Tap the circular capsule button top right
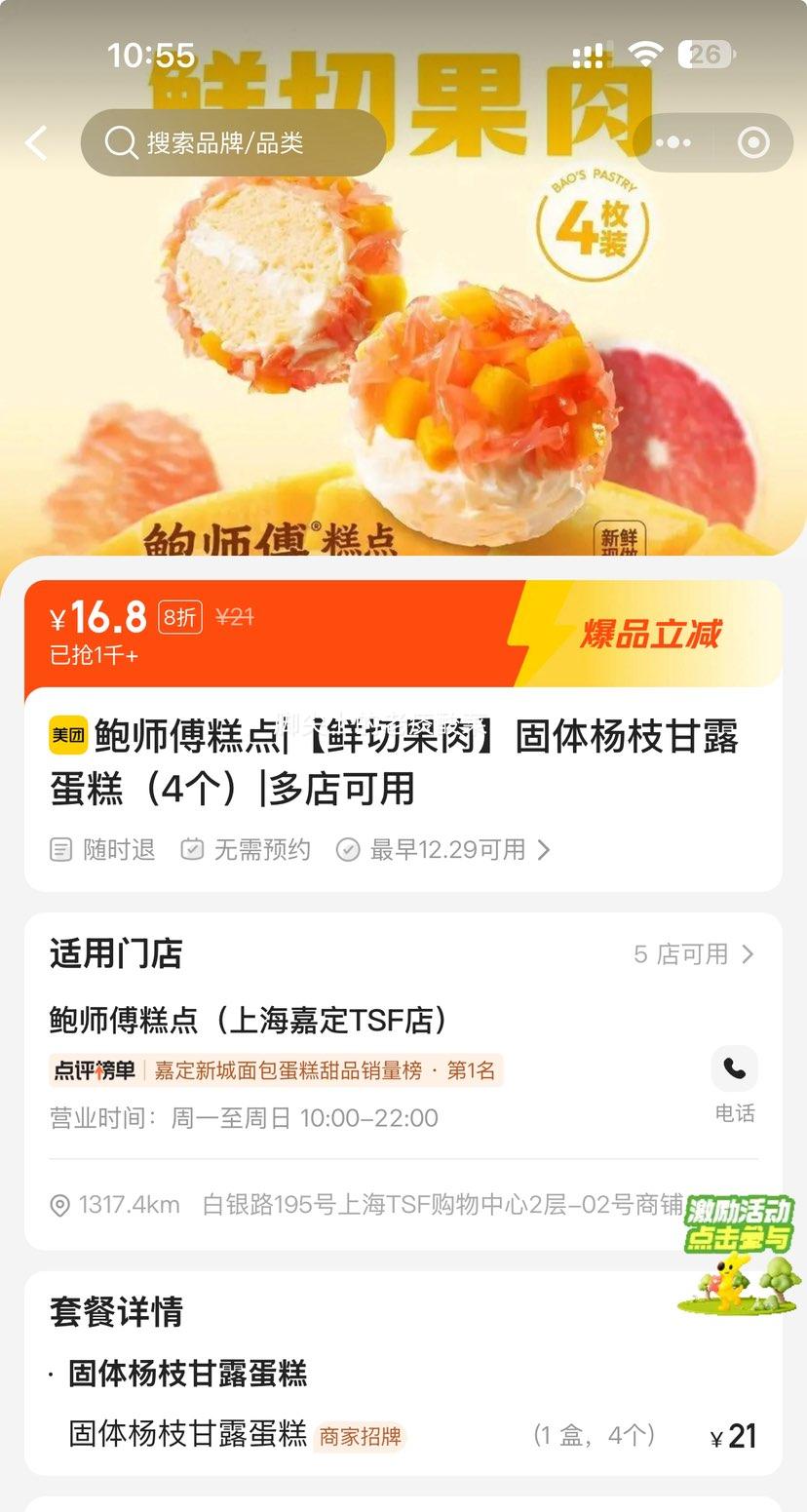Image resolution: width=807 pixels, height=1512 pixels. tap(752, 142)
